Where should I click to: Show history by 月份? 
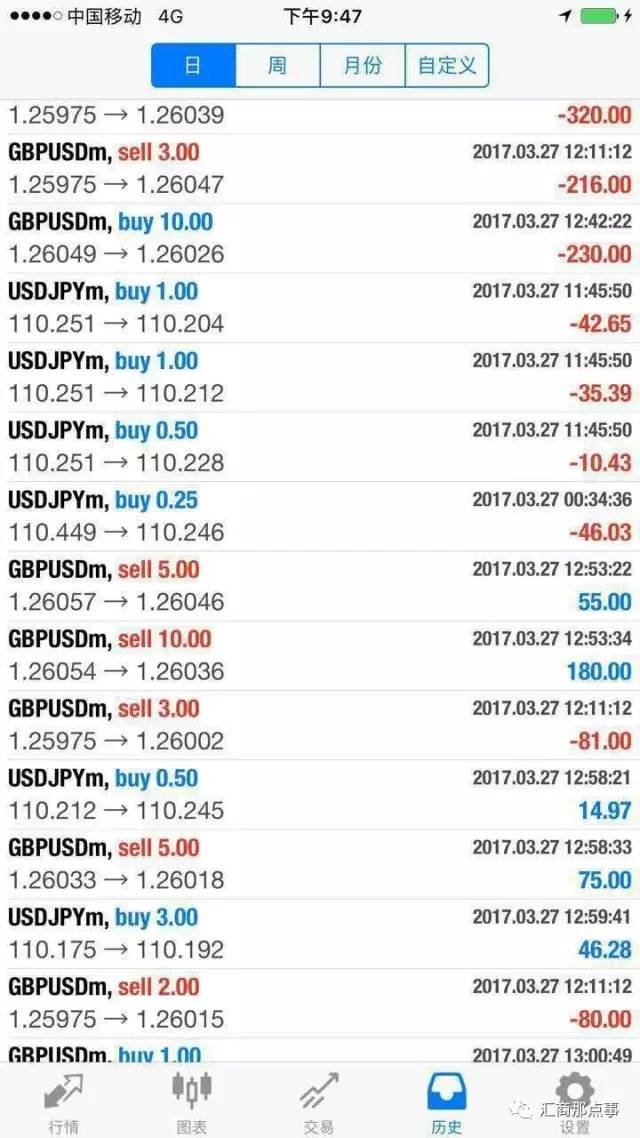(362, 66)
